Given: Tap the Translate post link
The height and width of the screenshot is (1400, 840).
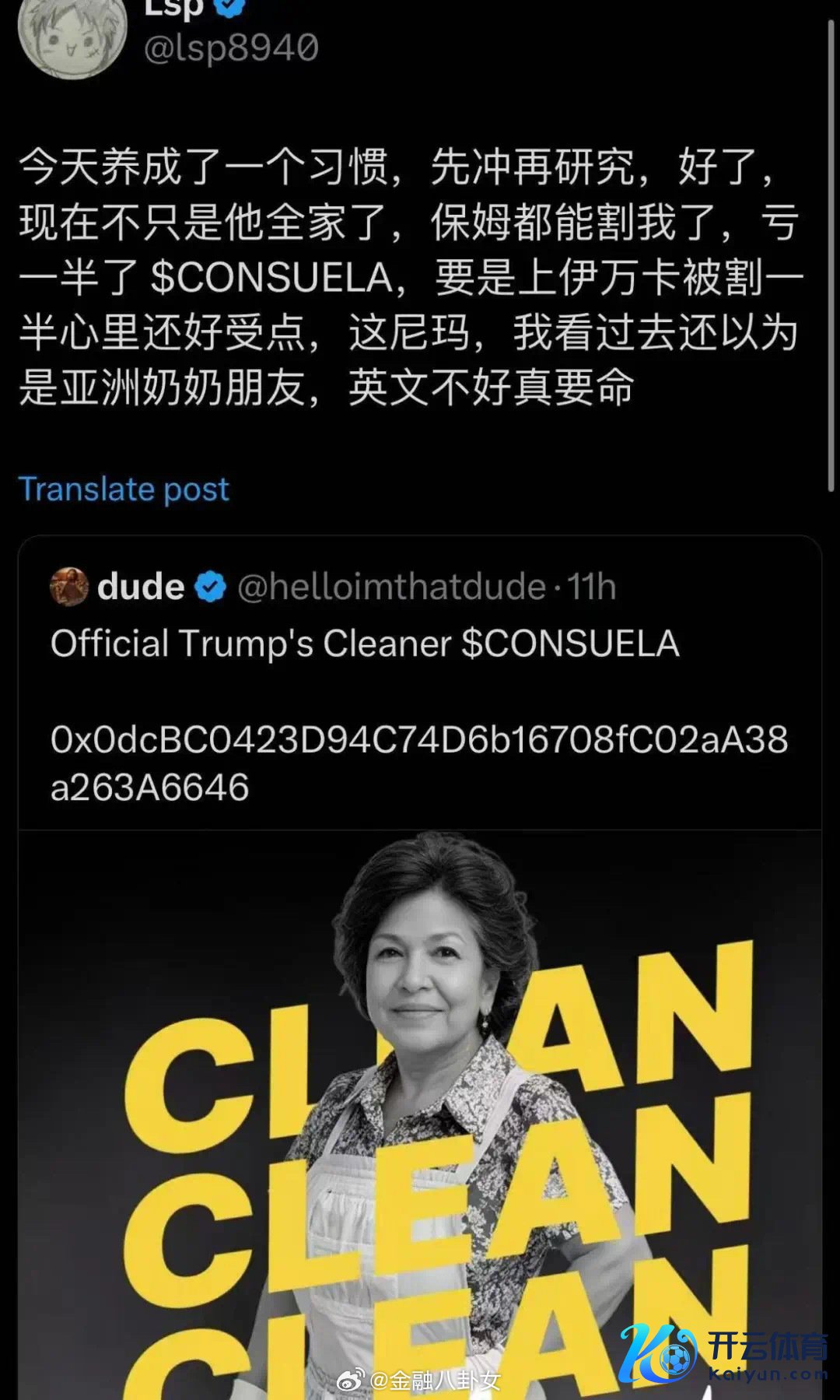Looking at the screenshot, I should [x=124, y=489].
